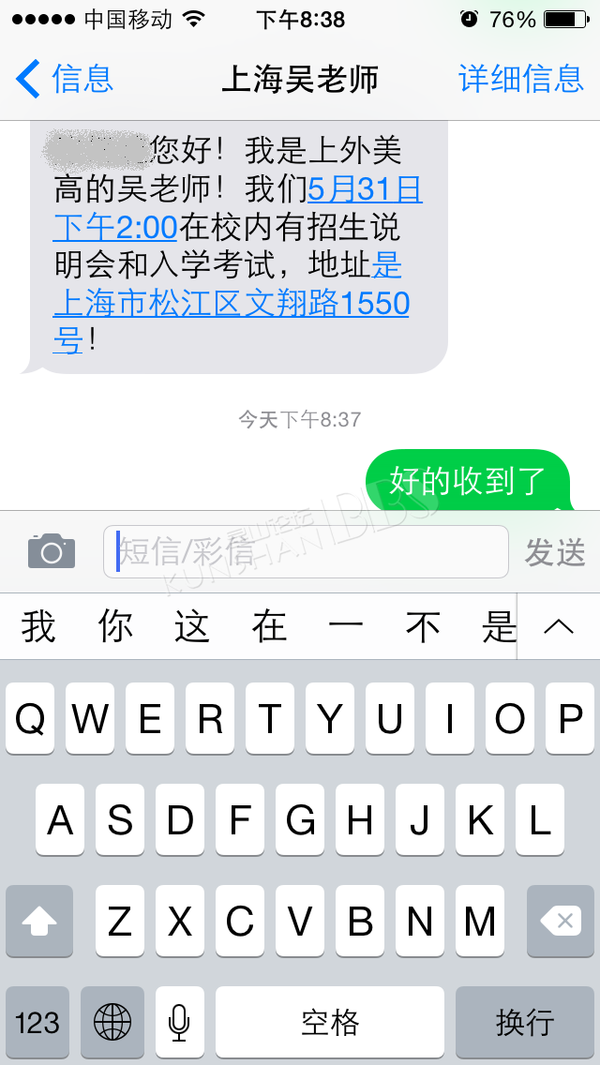The width and height of the screenshot is (600, 1065).
Task: Open the 上海市松江区文翔路1550号 address link
Action: [x=231, y=304]
